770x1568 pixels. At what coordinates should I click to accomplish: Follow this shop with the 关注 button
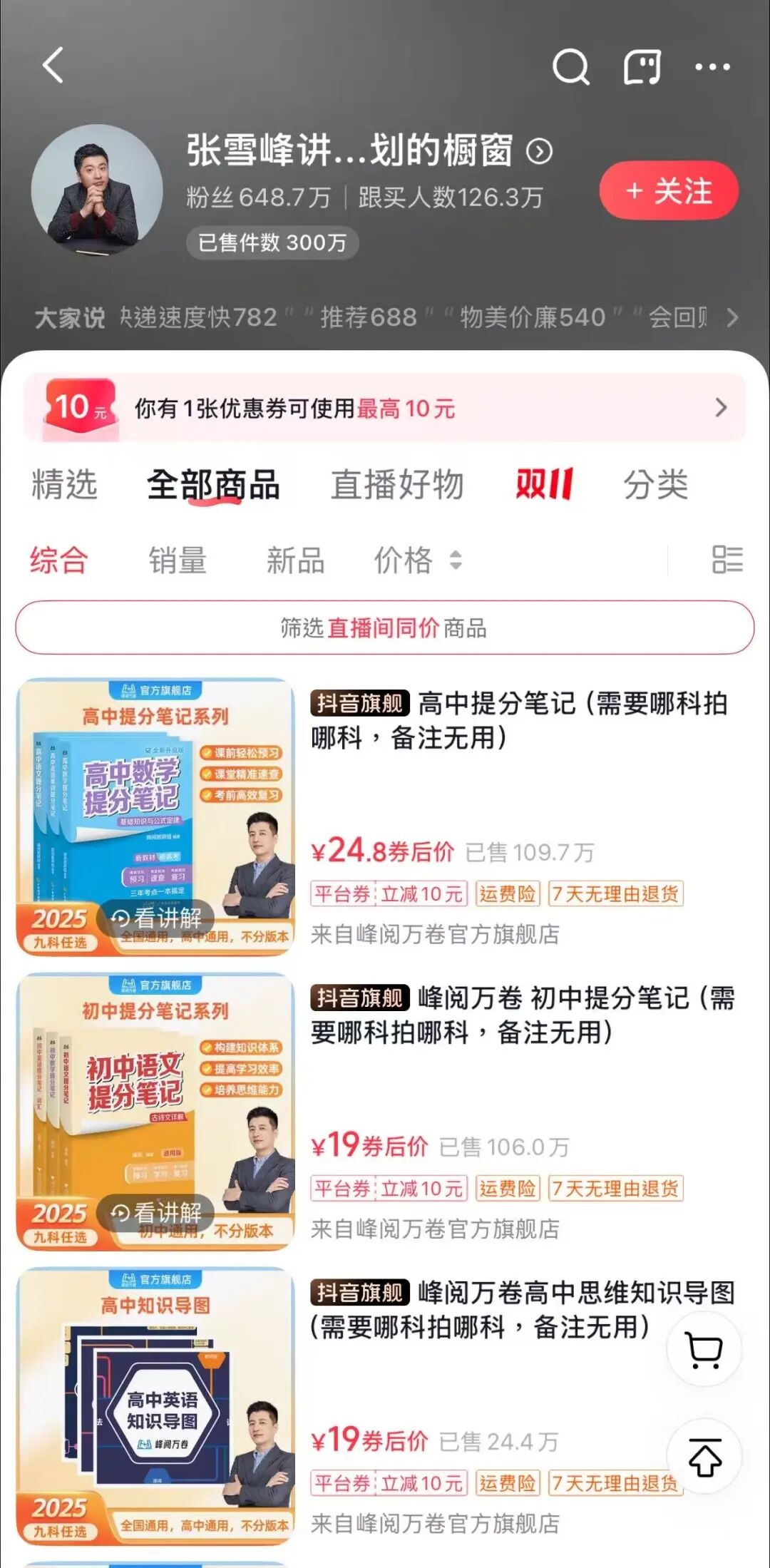[x=668, y=191]
